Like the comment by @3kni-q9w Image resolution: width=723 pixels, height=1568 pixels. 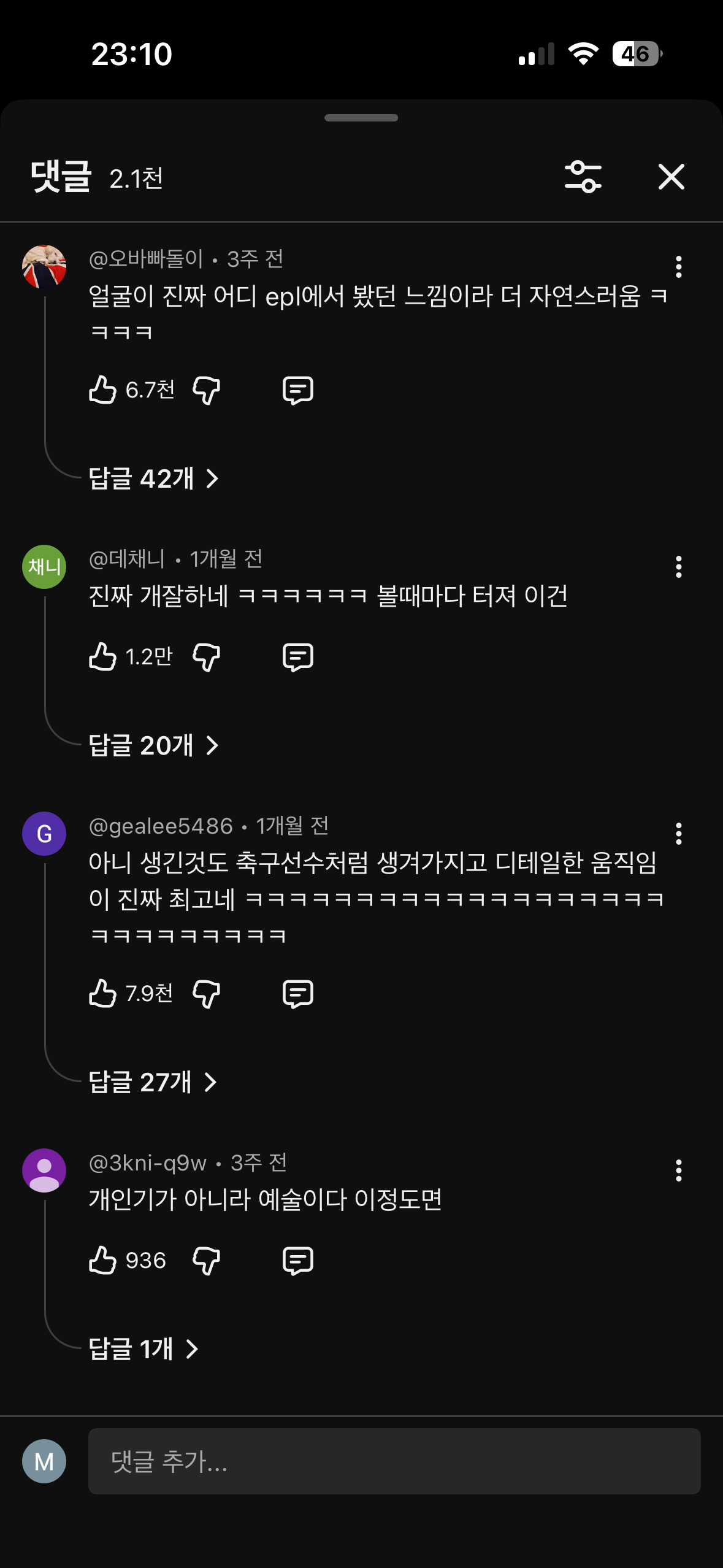102,1260
